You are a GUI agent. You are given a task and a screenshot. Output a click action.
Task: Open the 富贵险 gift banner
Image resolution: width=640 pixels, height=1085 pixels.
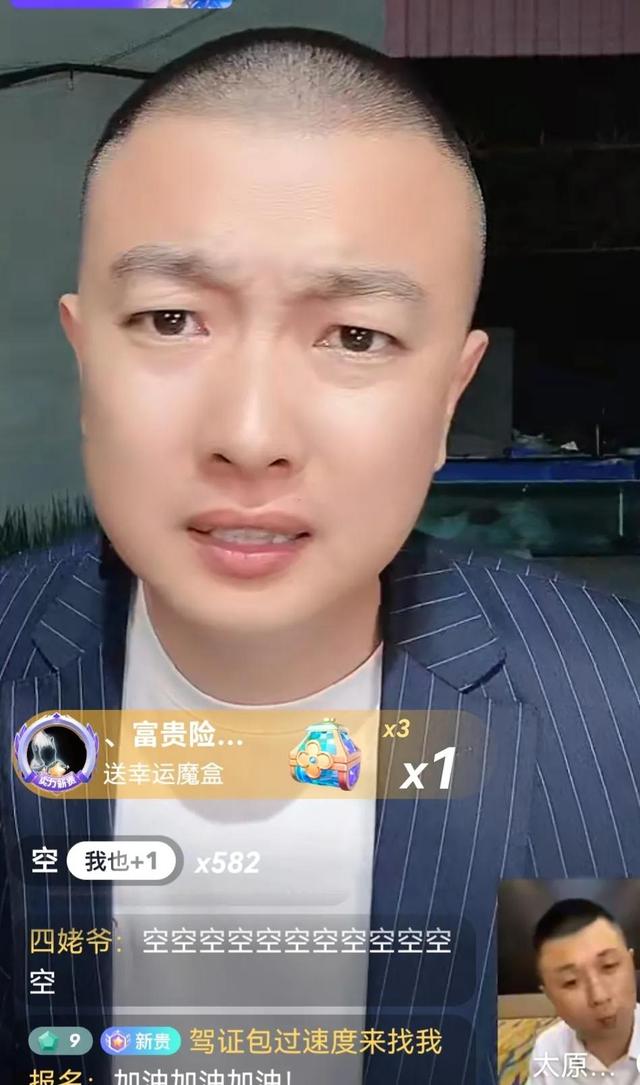249,754
